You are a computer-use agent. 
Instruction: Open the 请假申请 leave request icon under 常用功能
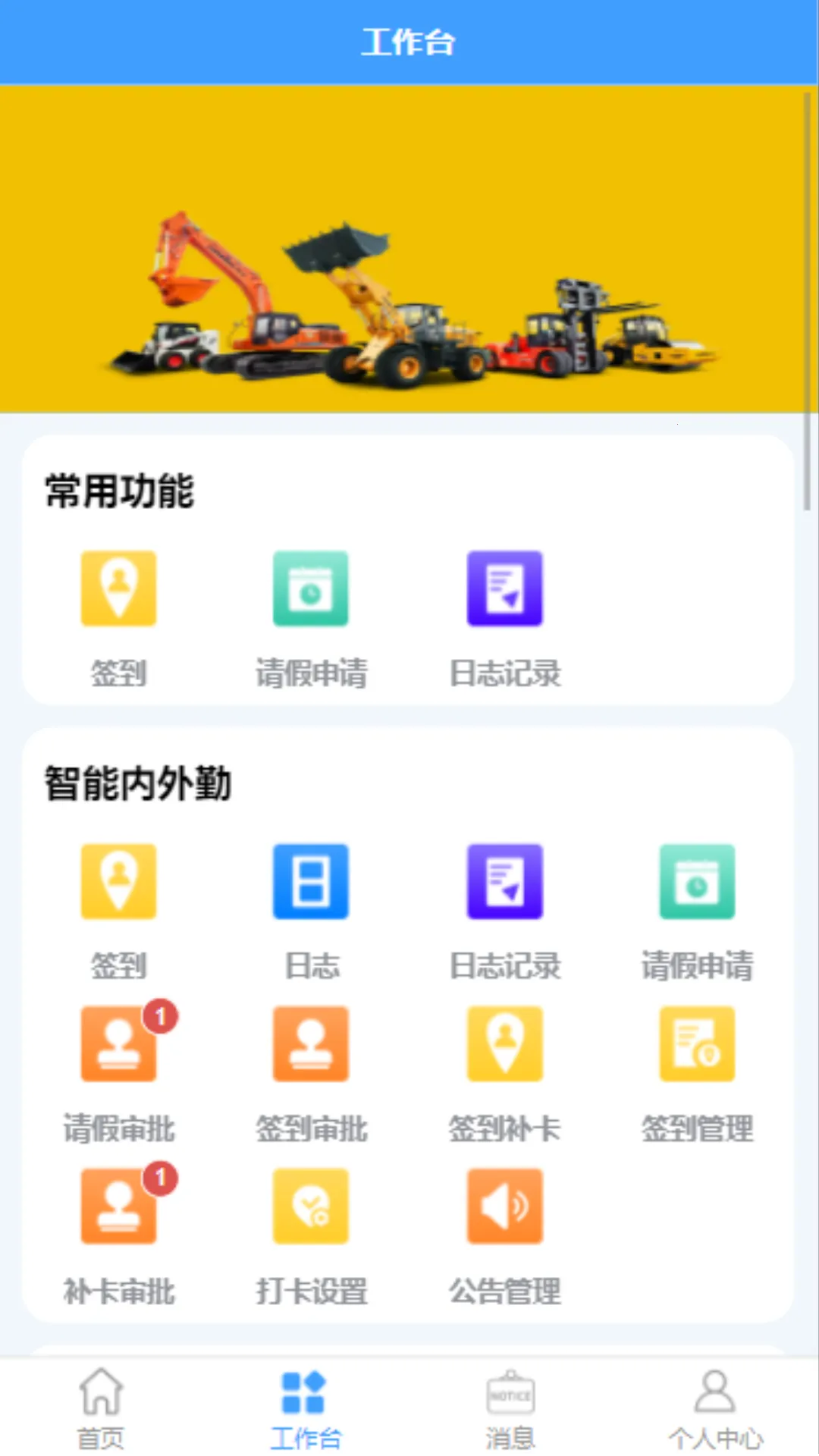coord(310,588)
